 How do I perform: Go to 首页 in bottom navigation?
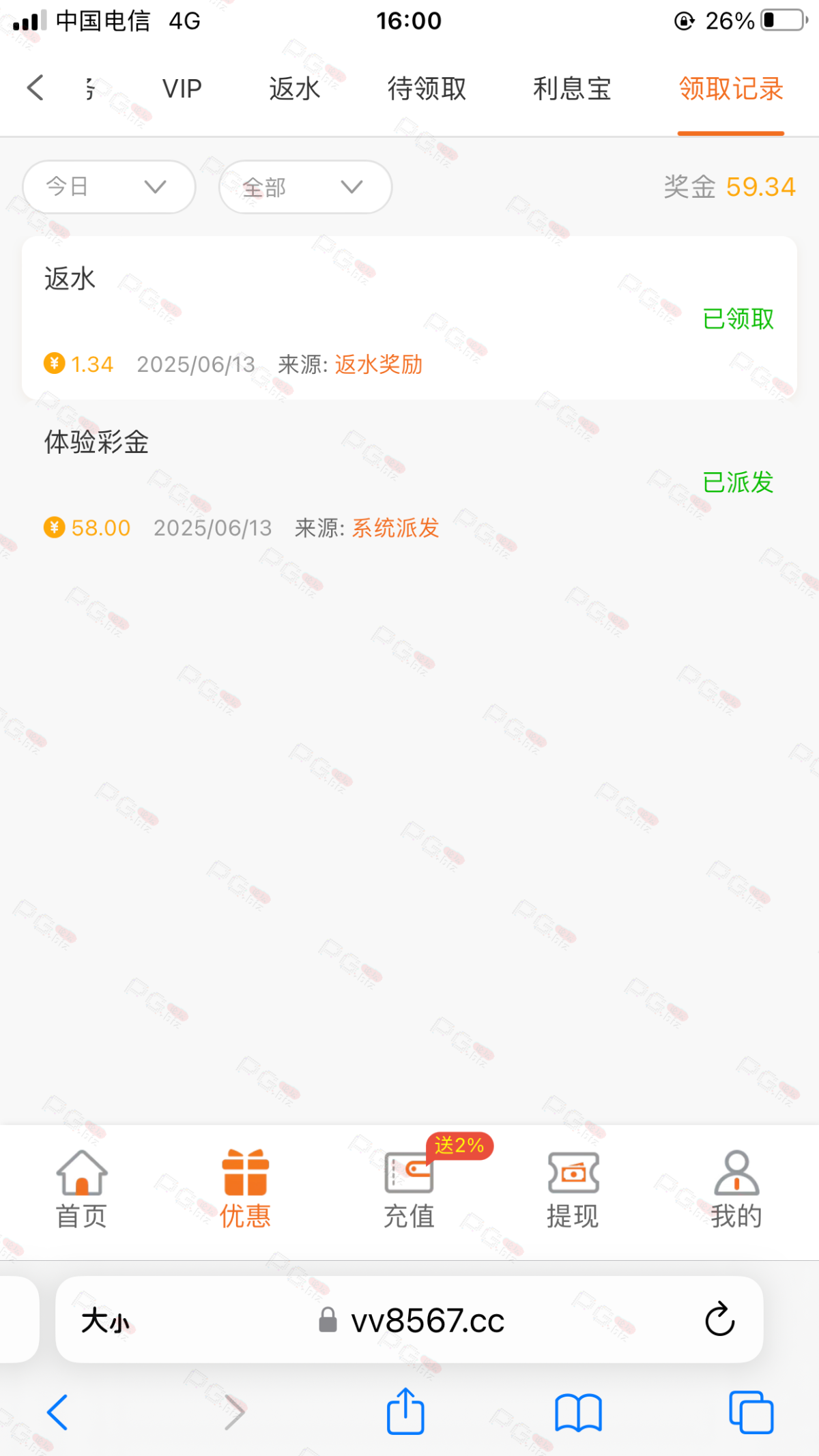tap(82, 1189)
